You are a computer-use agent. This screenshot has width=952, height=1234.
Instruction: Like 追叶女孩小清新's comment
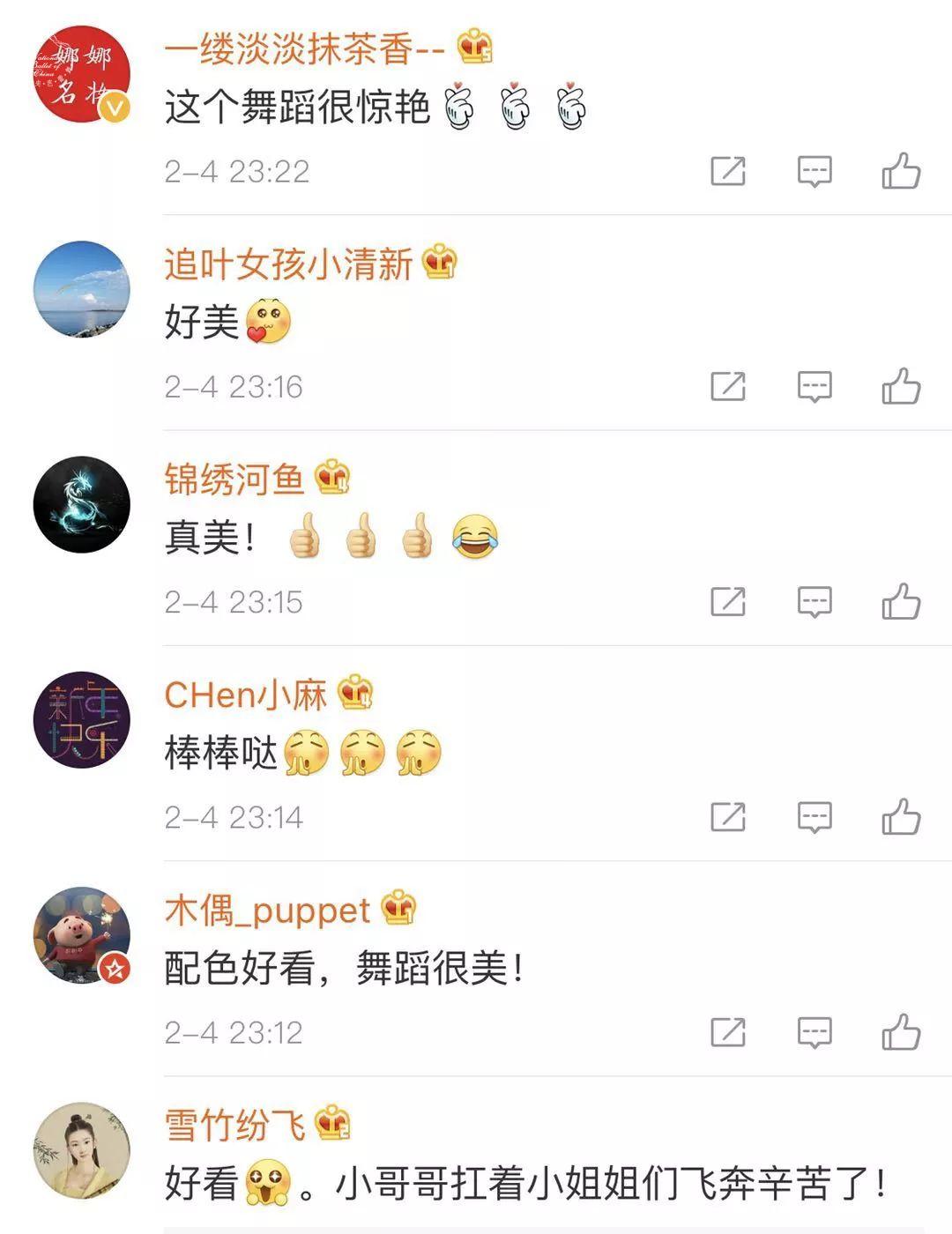pos(901,386)
